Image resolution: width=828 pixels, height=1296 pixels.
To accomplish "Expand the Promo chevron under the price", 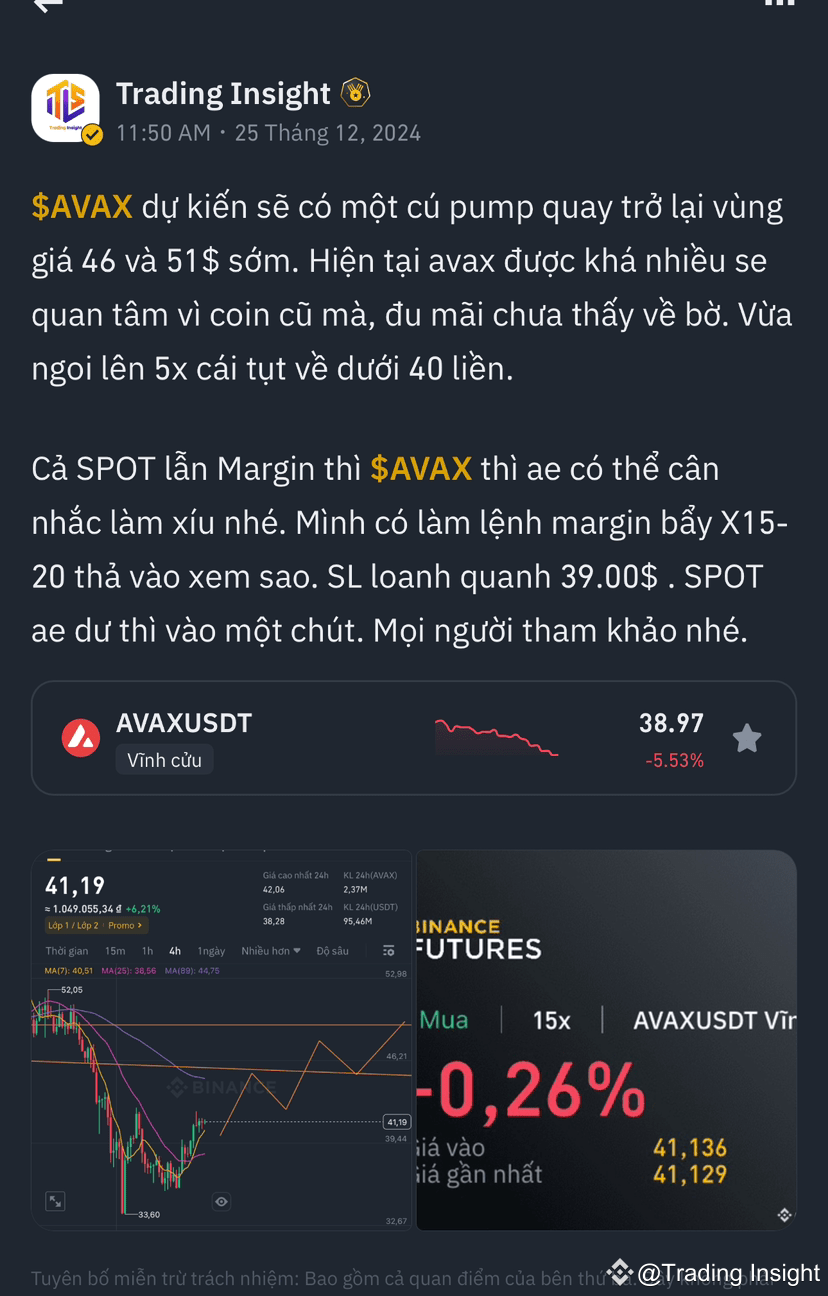I will [140, 925].
